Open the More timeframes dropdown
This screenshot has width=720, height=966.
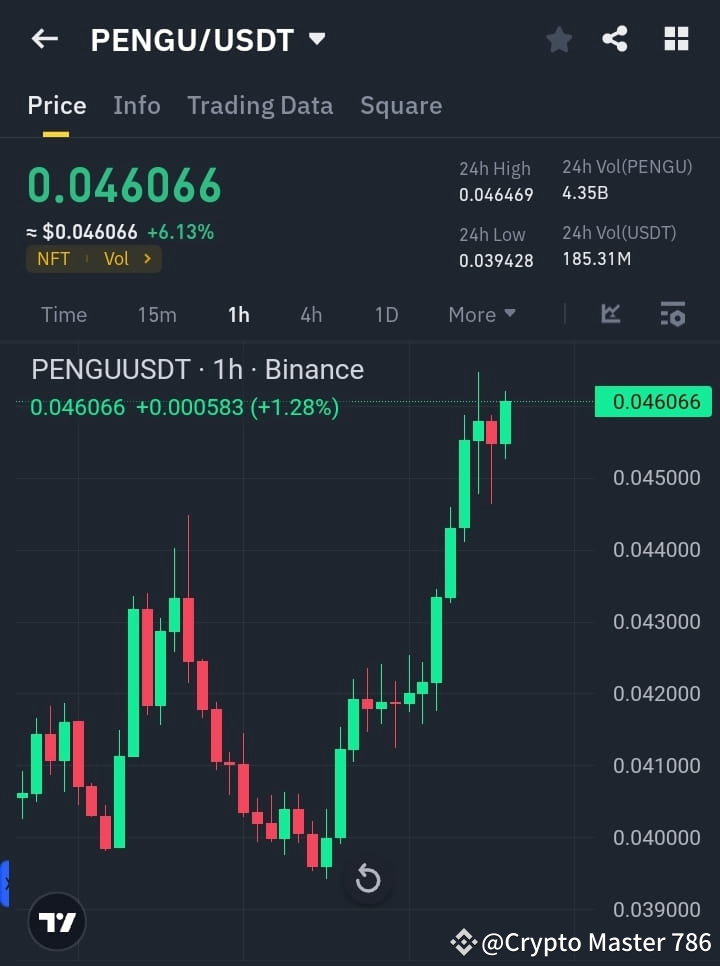click(481, 314)
